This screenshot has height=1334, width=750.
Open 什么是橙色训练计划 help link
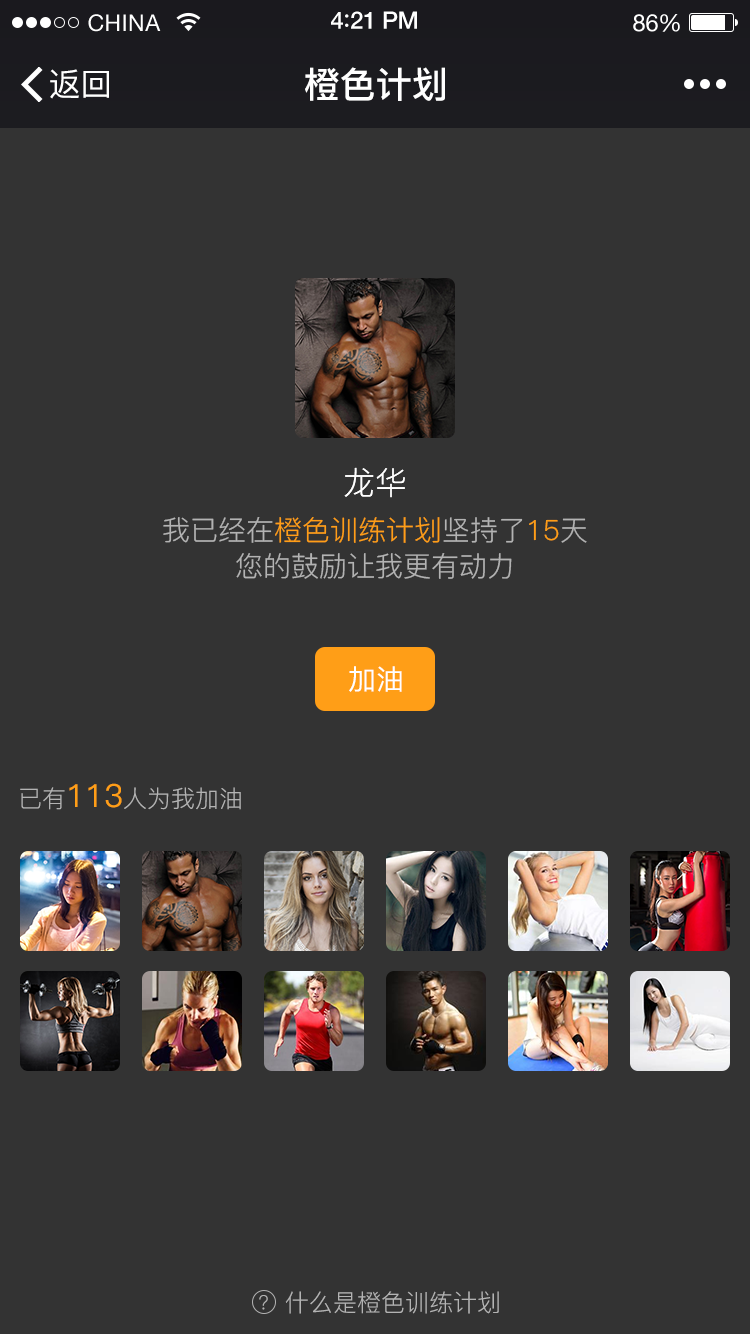coord(376,1302)
